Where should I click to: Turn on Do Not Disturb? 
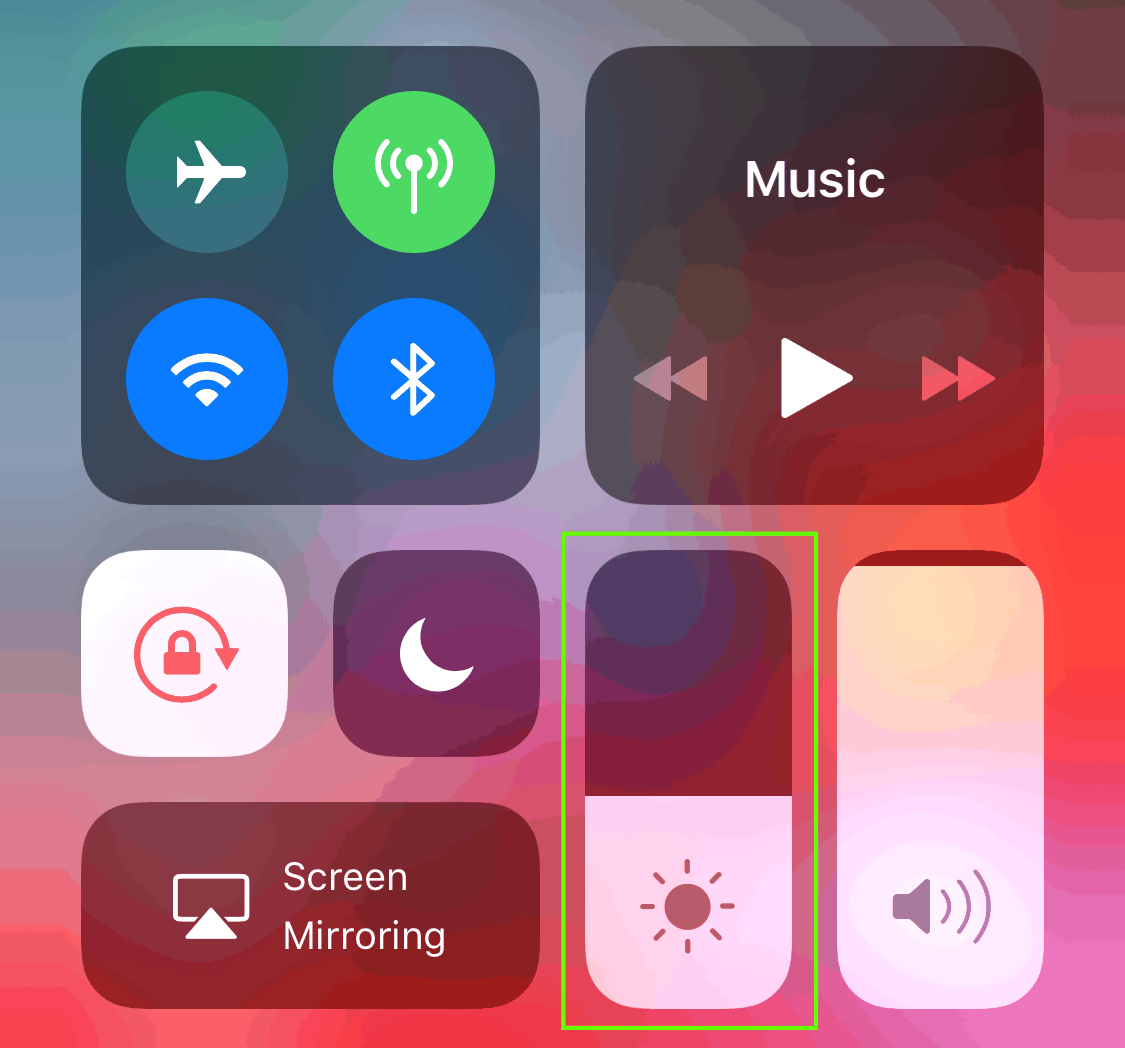click(435, 653)
